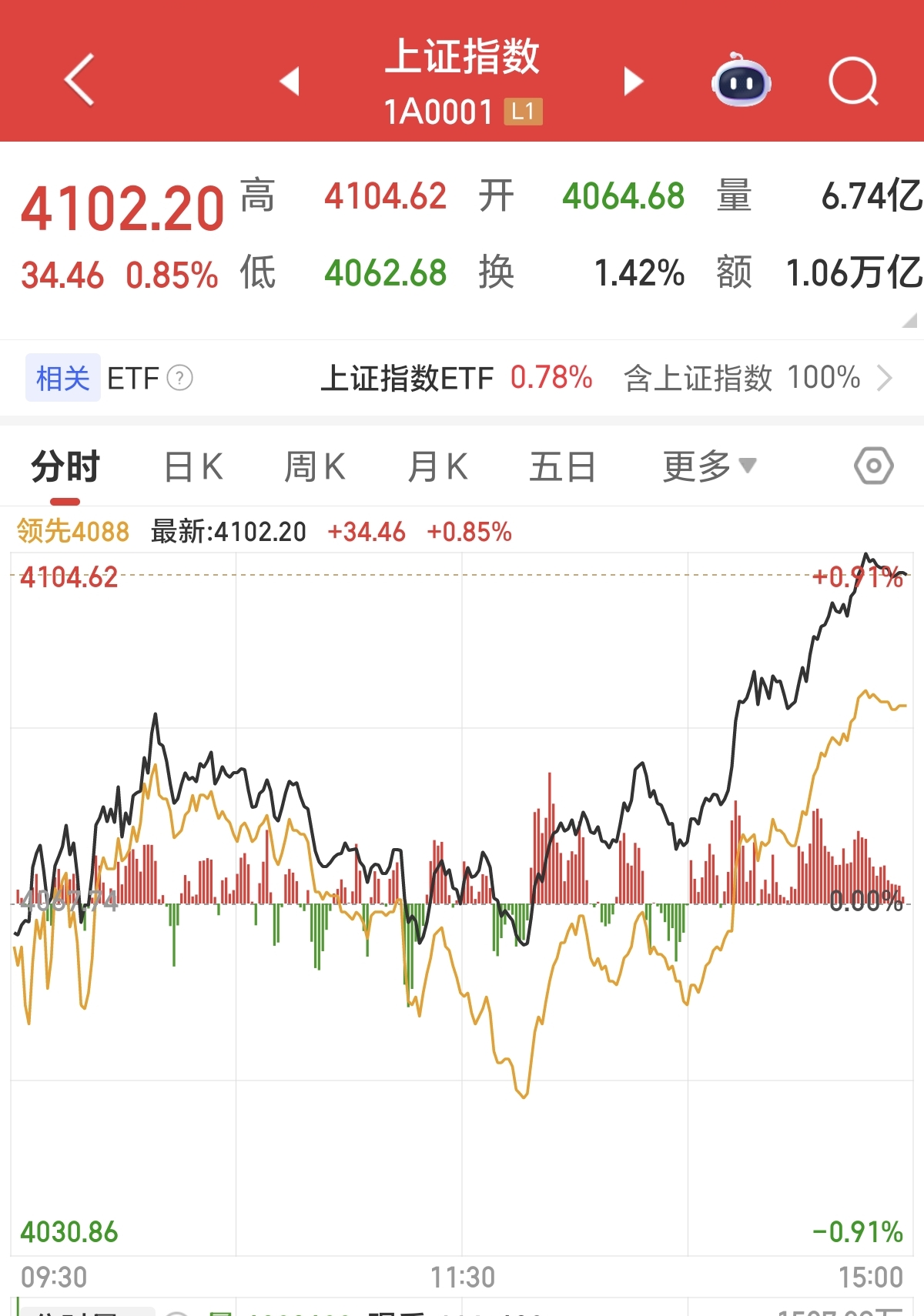Tap the question mark help icon beside ETF

pos(180,379)
